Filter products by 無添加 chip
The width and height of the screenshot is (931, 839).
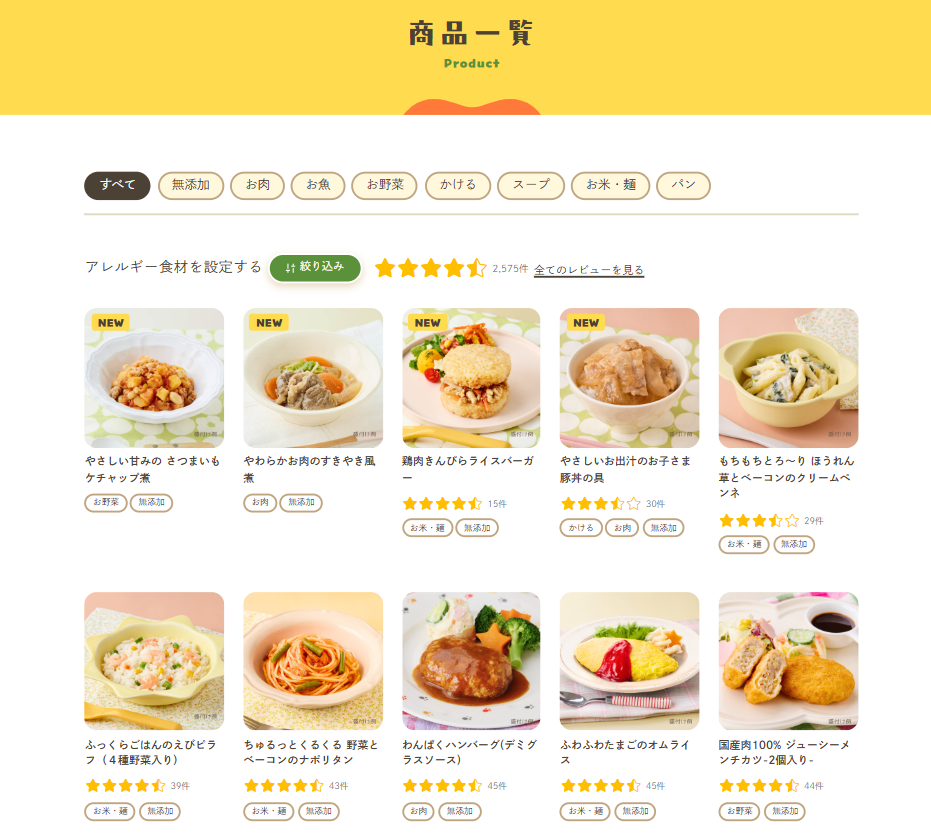190,185
